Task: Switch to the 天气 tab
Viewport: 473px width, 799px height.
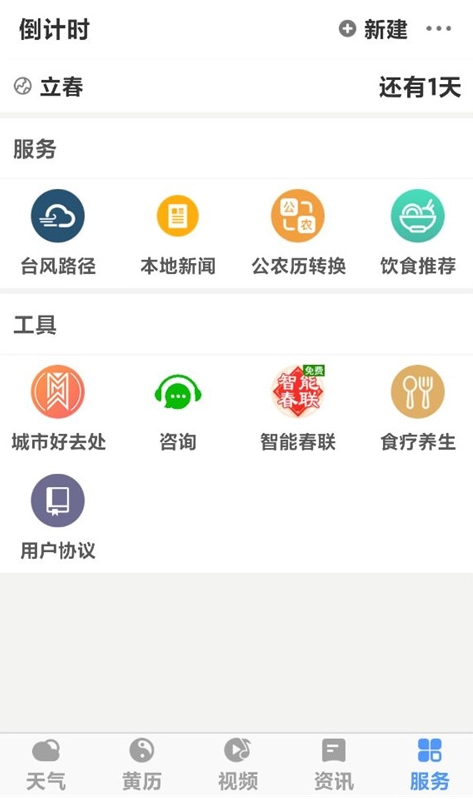Action: click(x=46, y=765)
